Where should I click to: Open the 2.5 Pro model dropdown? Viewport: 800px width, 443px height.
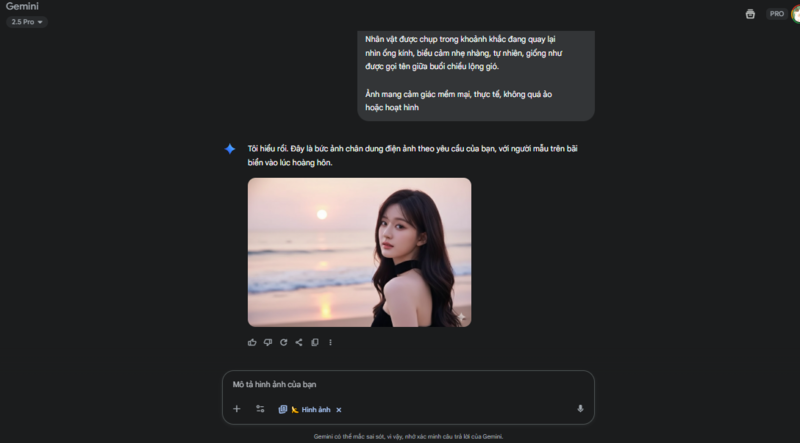coord(26,21)
